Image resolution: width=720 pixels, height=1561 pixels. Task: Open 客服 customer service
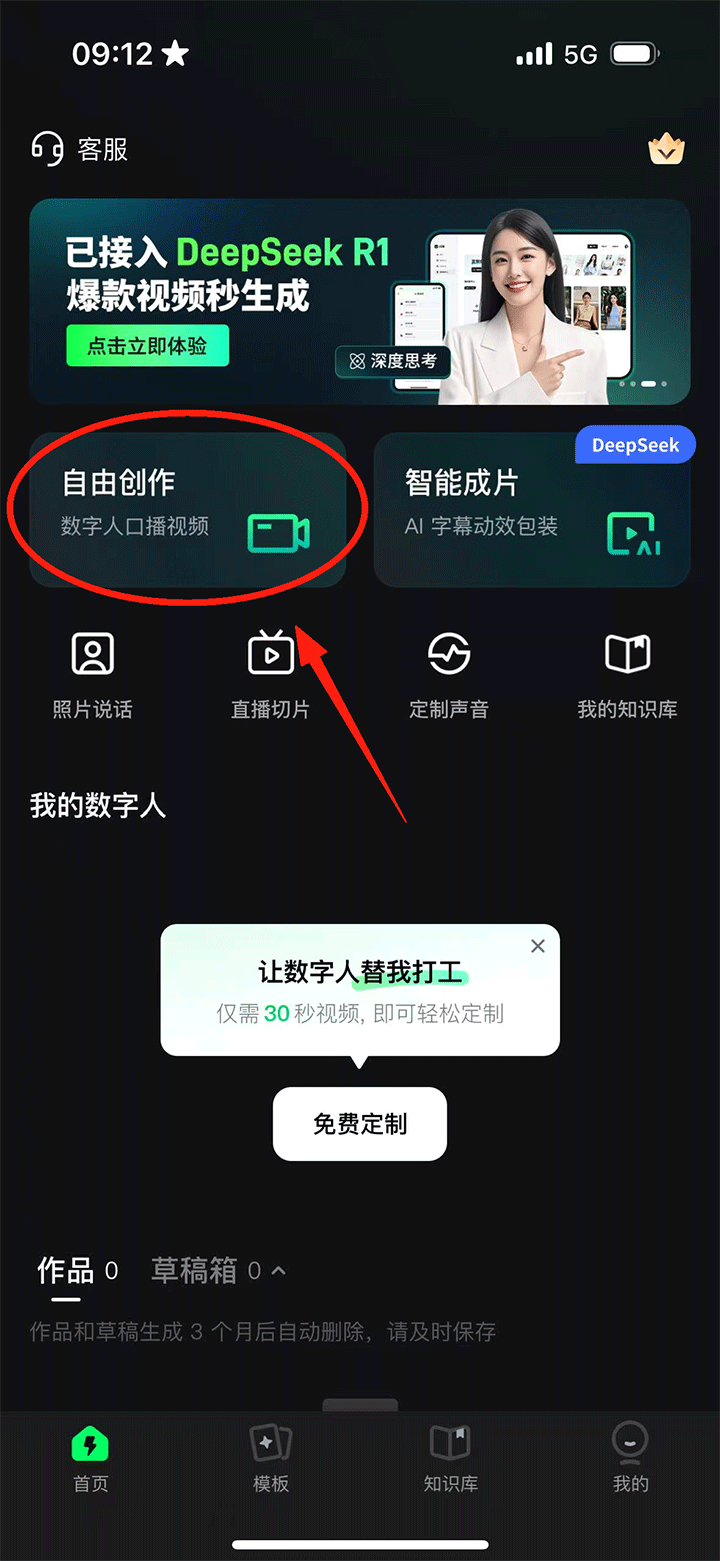[80, 150]
